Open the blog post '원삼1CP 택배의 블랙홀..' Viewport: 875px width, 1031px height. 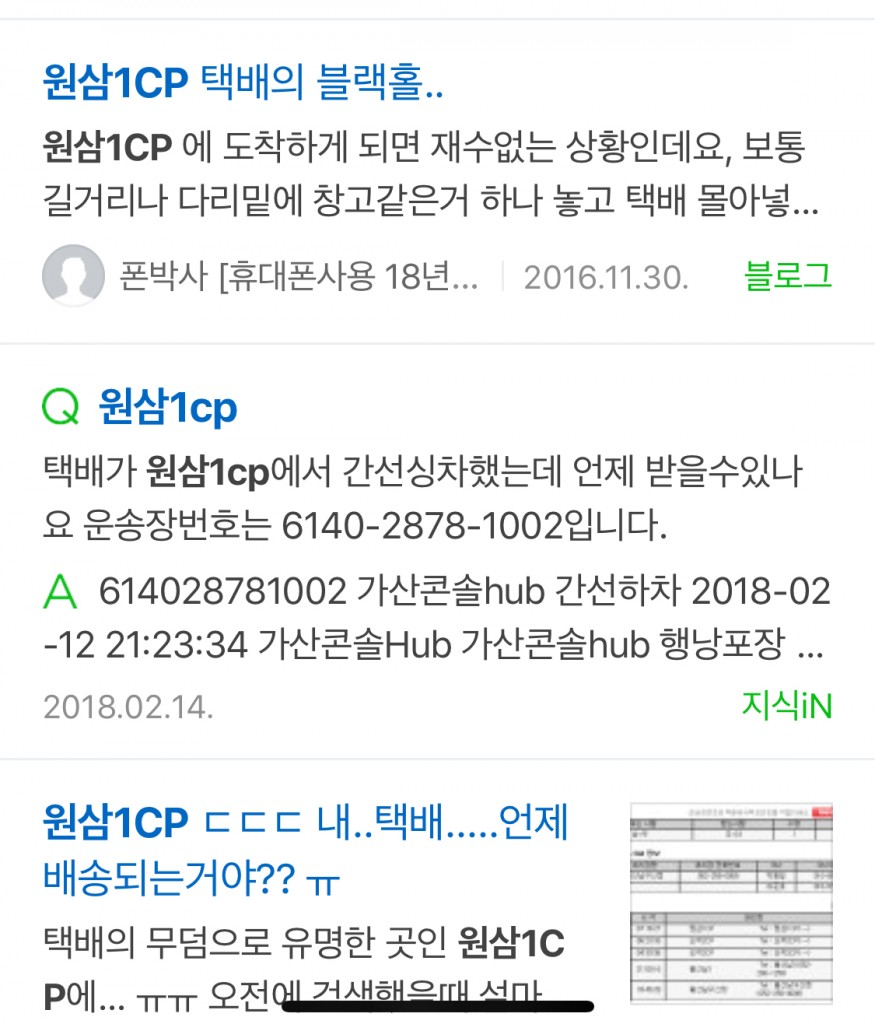coord(243,83)
